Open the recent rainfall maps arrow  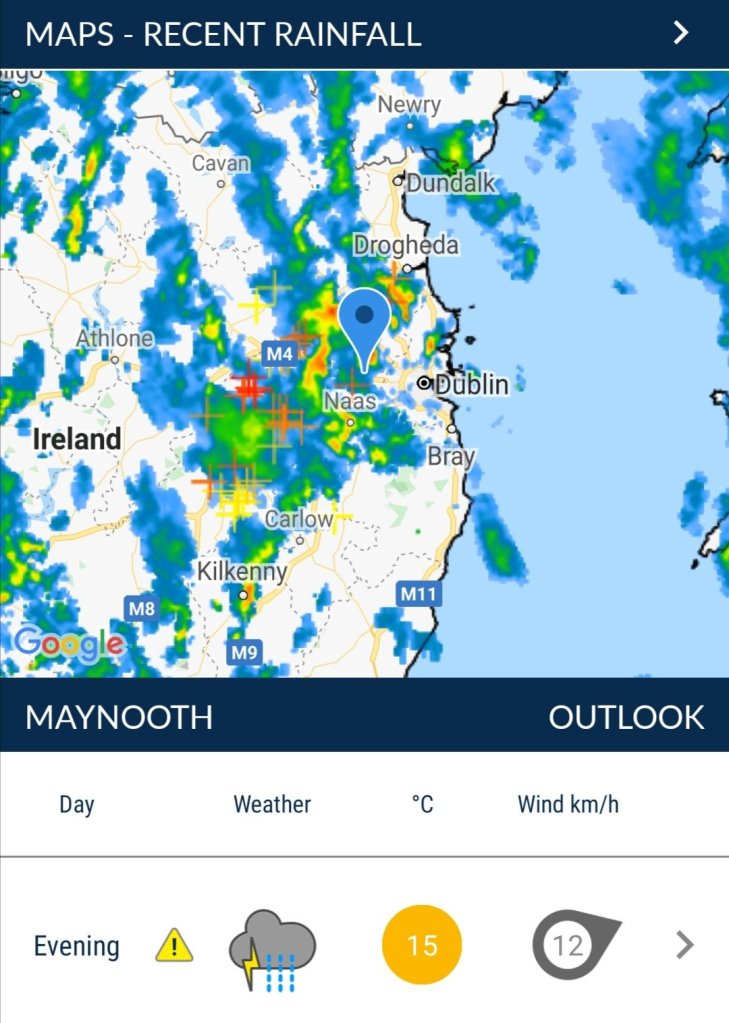tap(681, 33)
